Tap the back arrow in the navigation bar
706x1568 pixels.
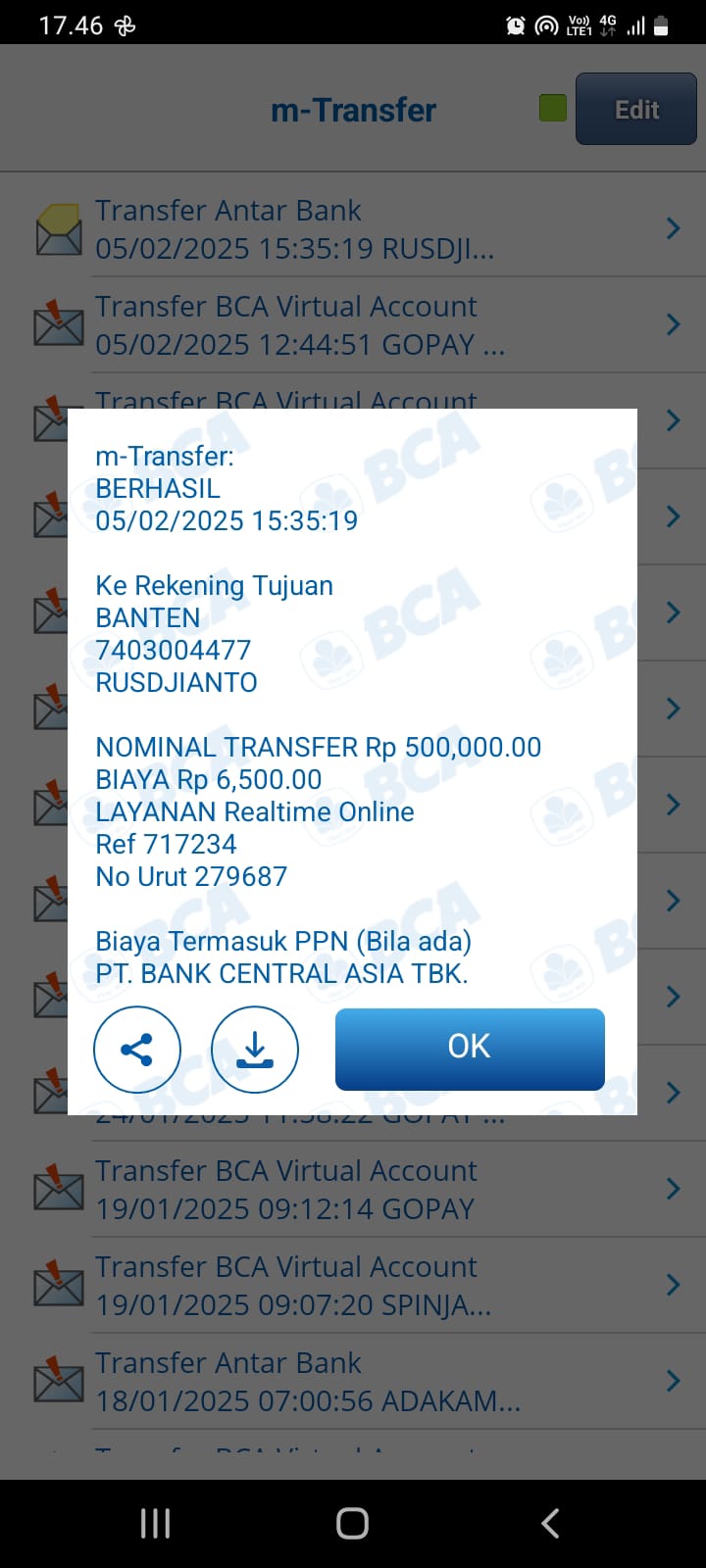[x=549, y=1523]
